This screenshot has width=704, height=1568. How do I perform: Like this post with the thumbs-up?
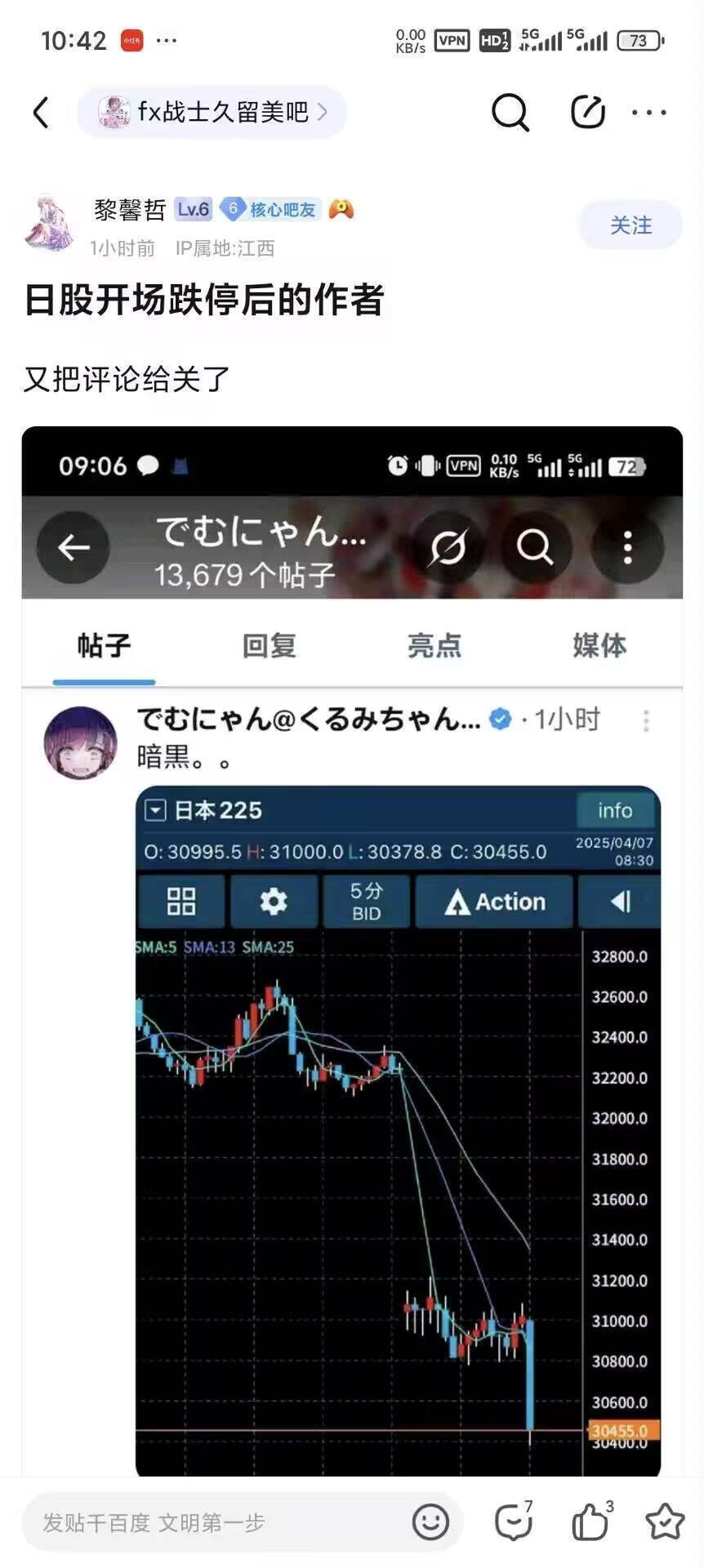point(590,1522)
